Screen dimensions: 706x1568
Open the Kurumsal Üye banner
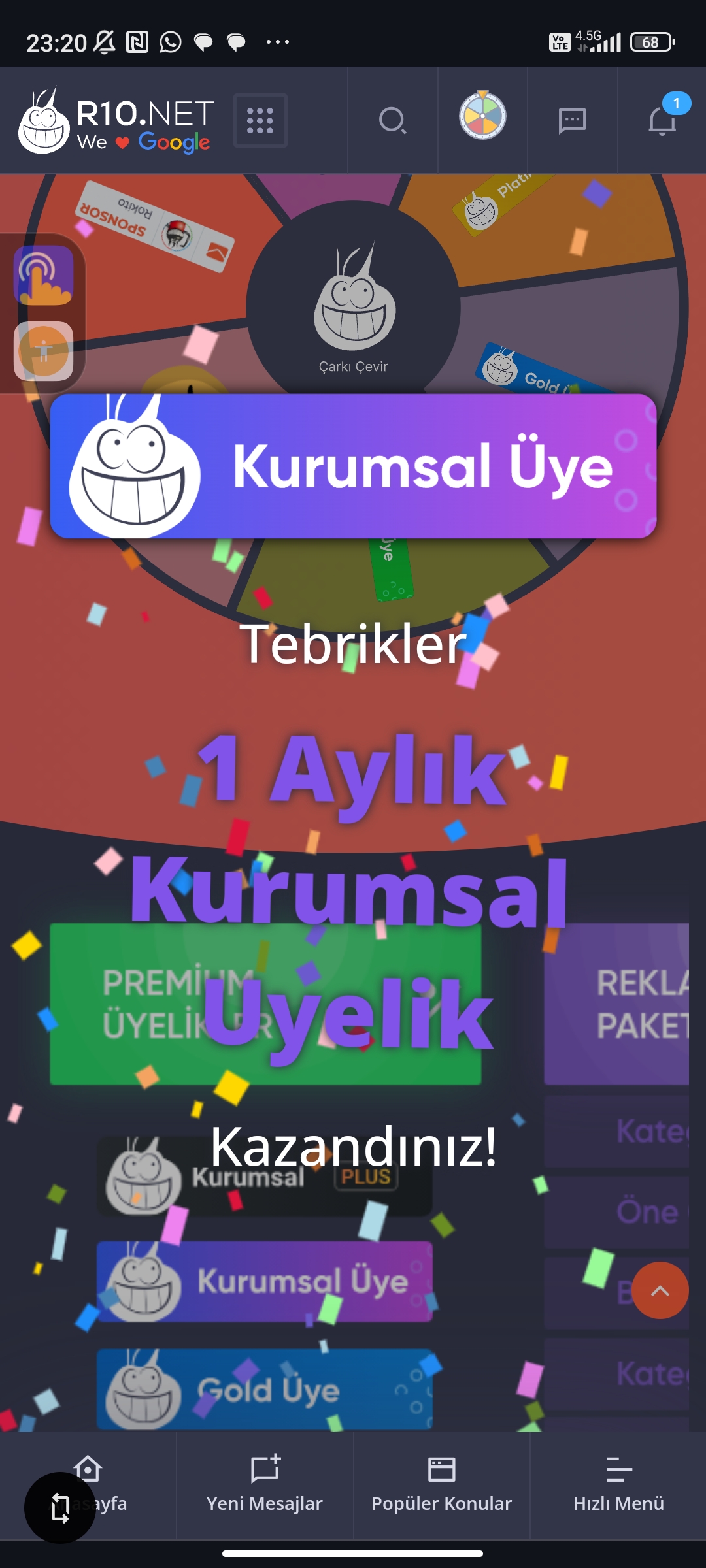[353, 466]
